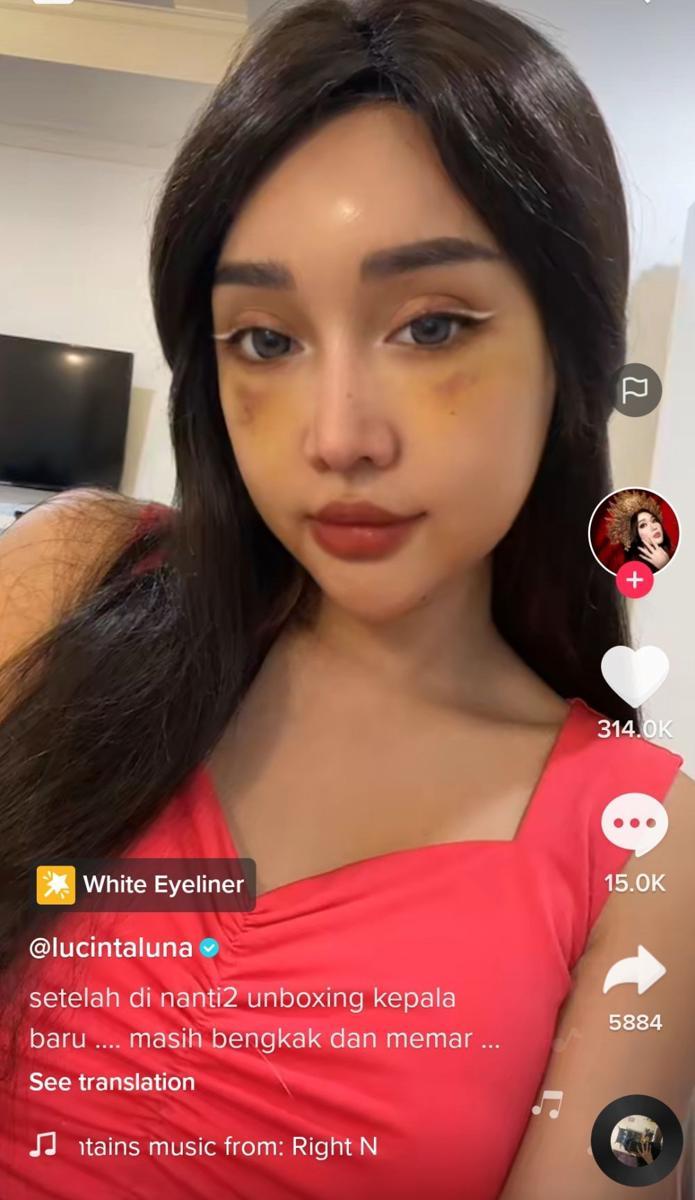The height and width of the screenshot is (1200, 695).
Task: Open the @lucintaluna username
Action: pyautogui.click(x=111, y=947)
